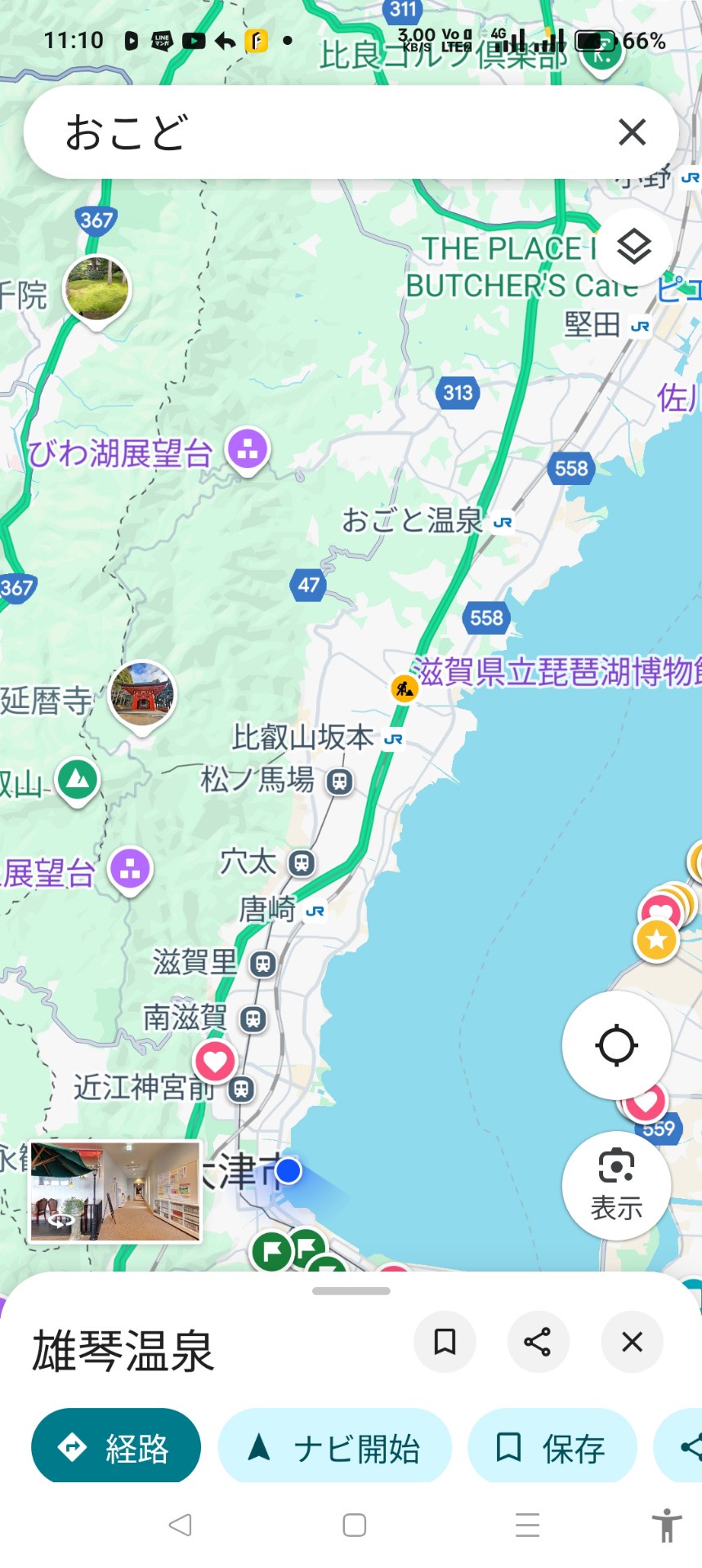The image size is (702, 1568).
Task: Open the 延暦寺 photo marker
Action: click(x=142, y=696)
